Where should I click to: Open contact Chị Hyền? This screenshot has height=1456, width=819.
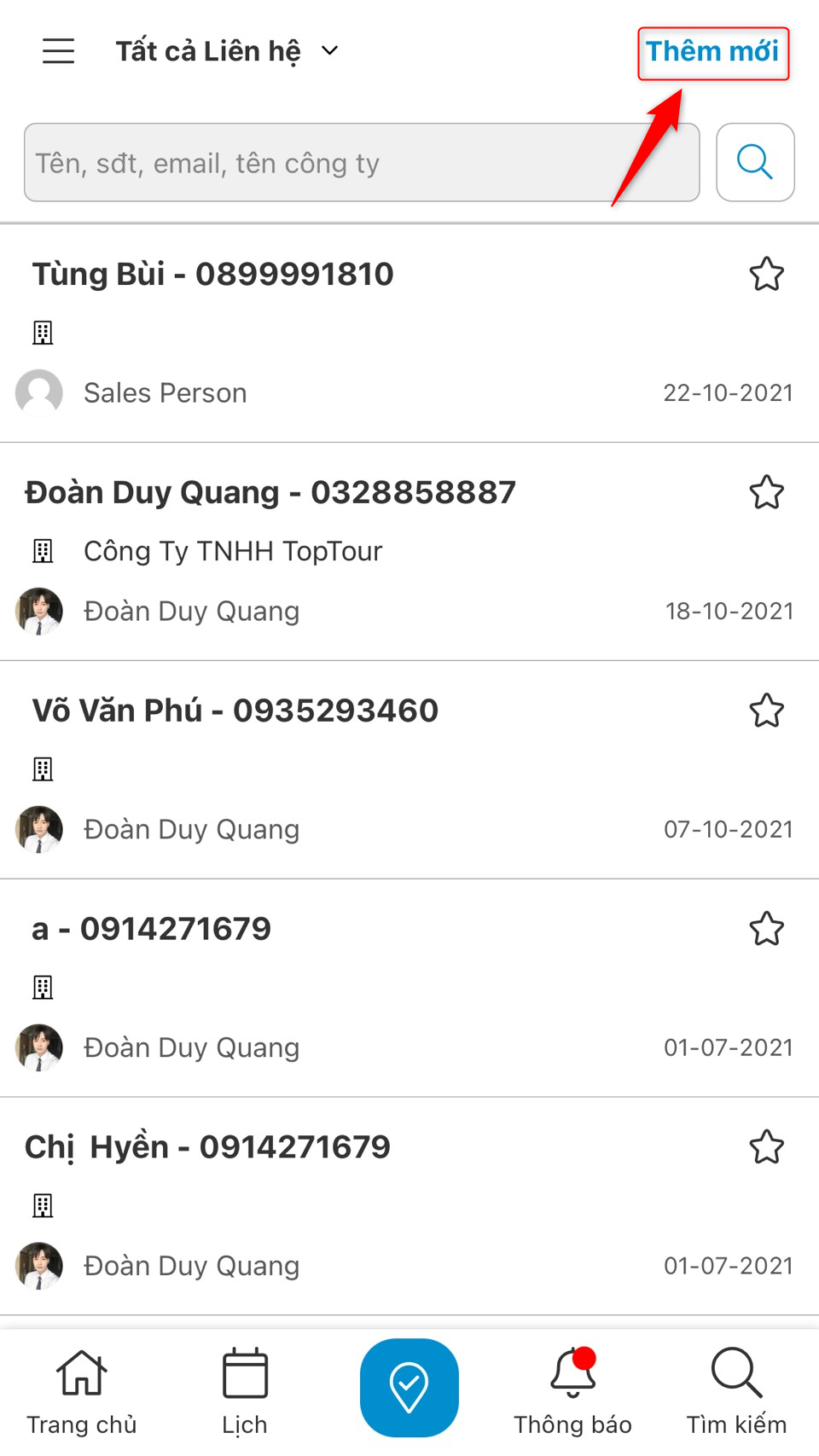click(207, 1148)
